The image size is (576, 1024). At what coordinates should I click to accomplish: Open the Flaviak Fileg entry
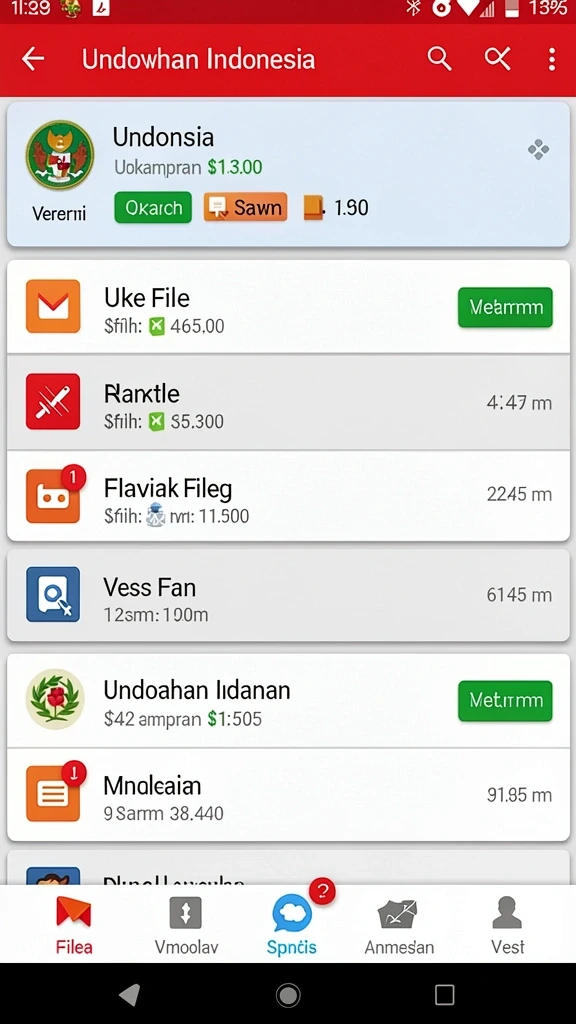(x=288, y=496)
